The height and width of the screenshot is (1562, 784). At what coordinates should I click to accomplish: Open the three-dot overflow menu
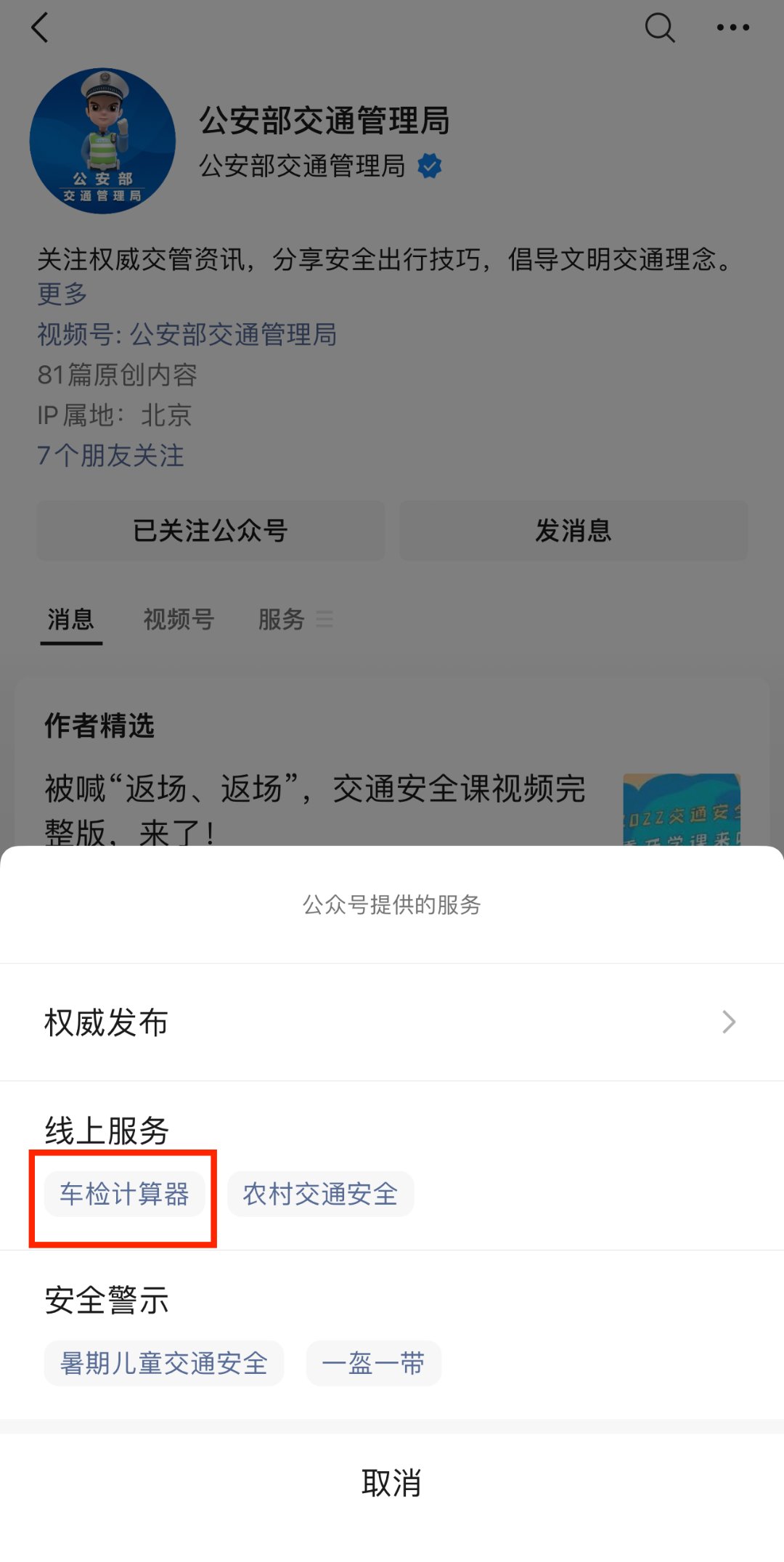pos(732,28)
